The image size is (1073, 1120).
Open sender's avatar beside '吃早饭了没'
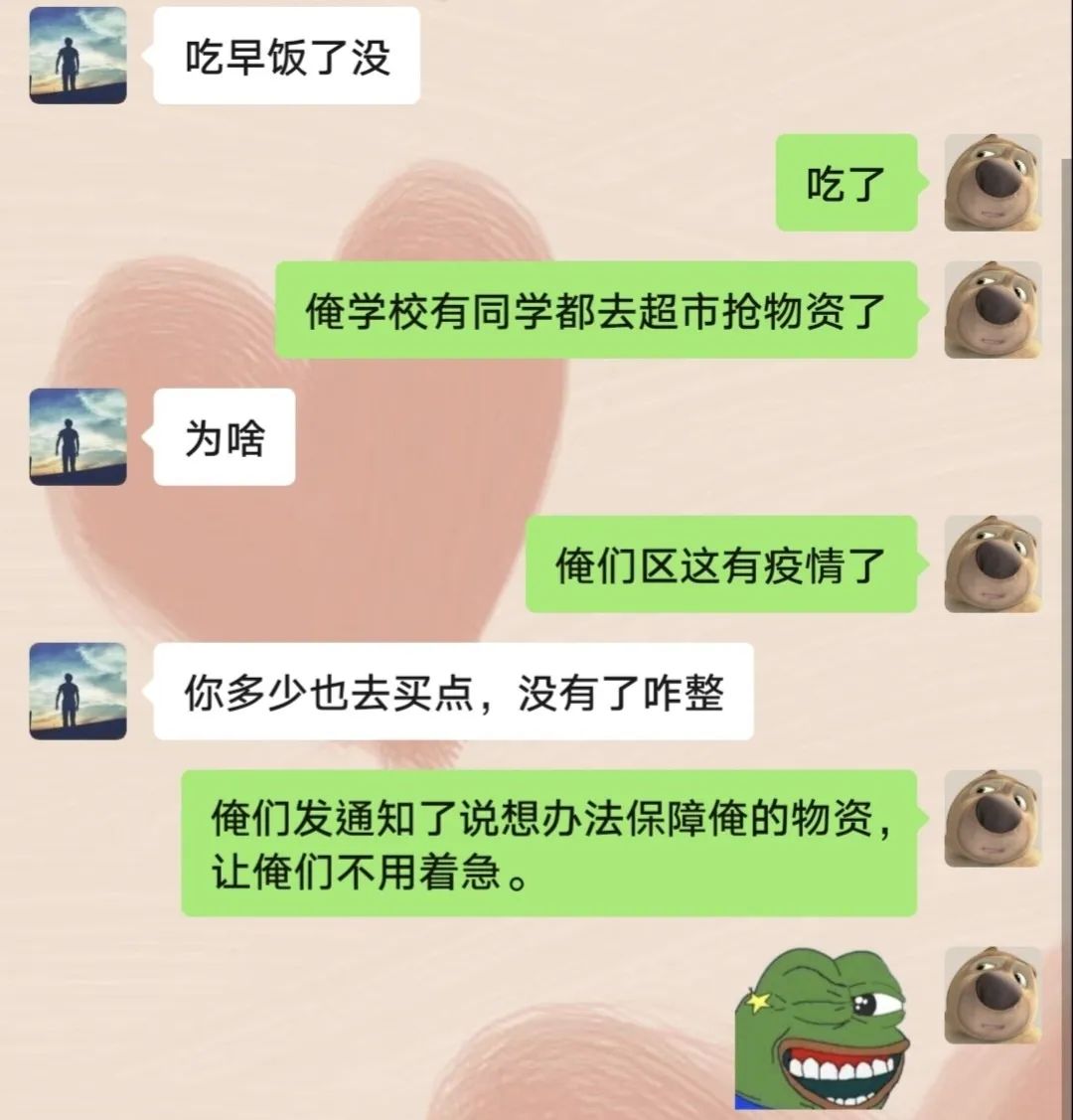77,56
